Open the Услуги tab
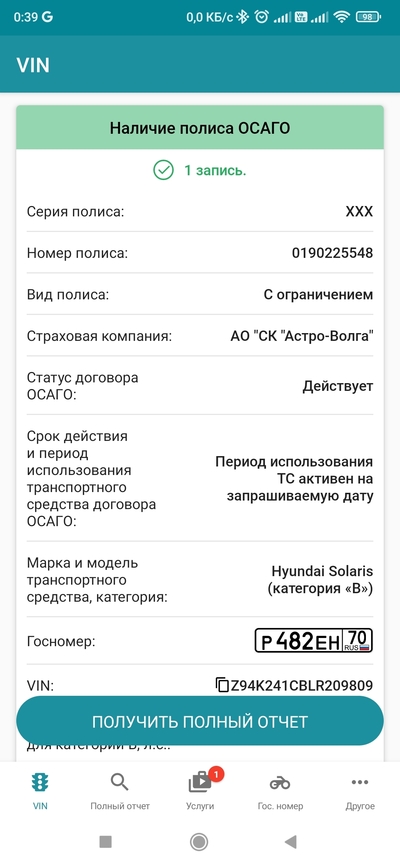This screenshot has height=867, width=400. pos(200,791)
